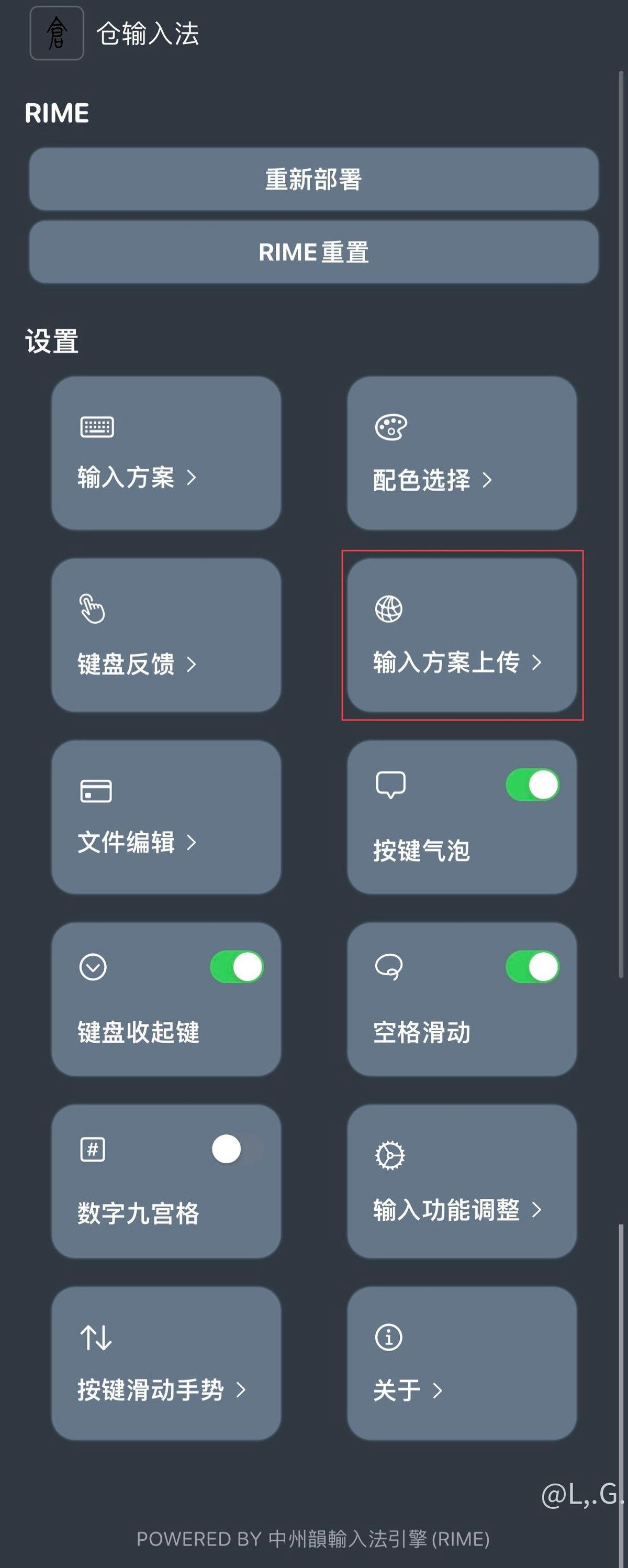This screenshot has height=1568, width=628.
Task: Toggle the 空格滑动 switch off
Action: coord(532,967)
